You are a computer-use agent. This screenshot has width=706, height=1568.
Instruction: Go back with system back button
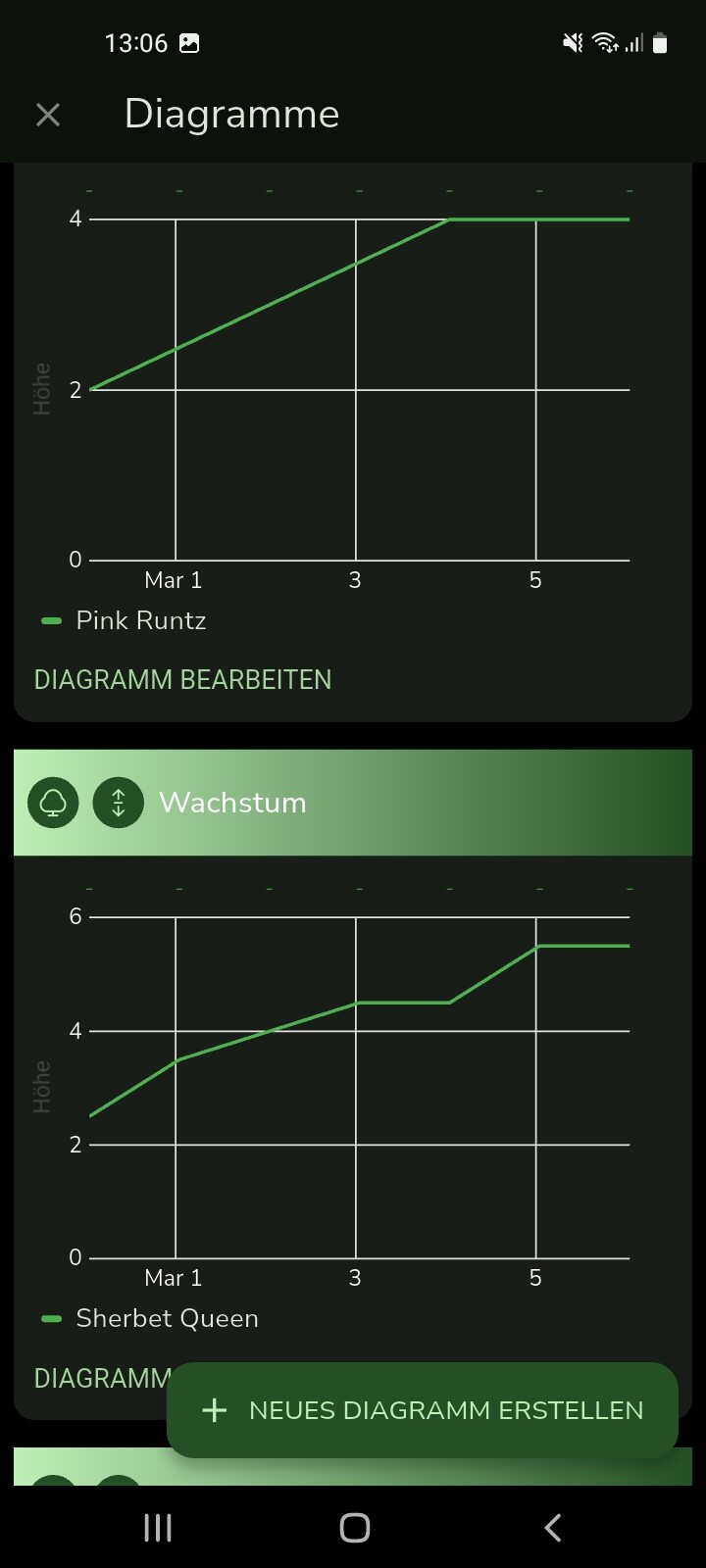tap(552, 1527)
